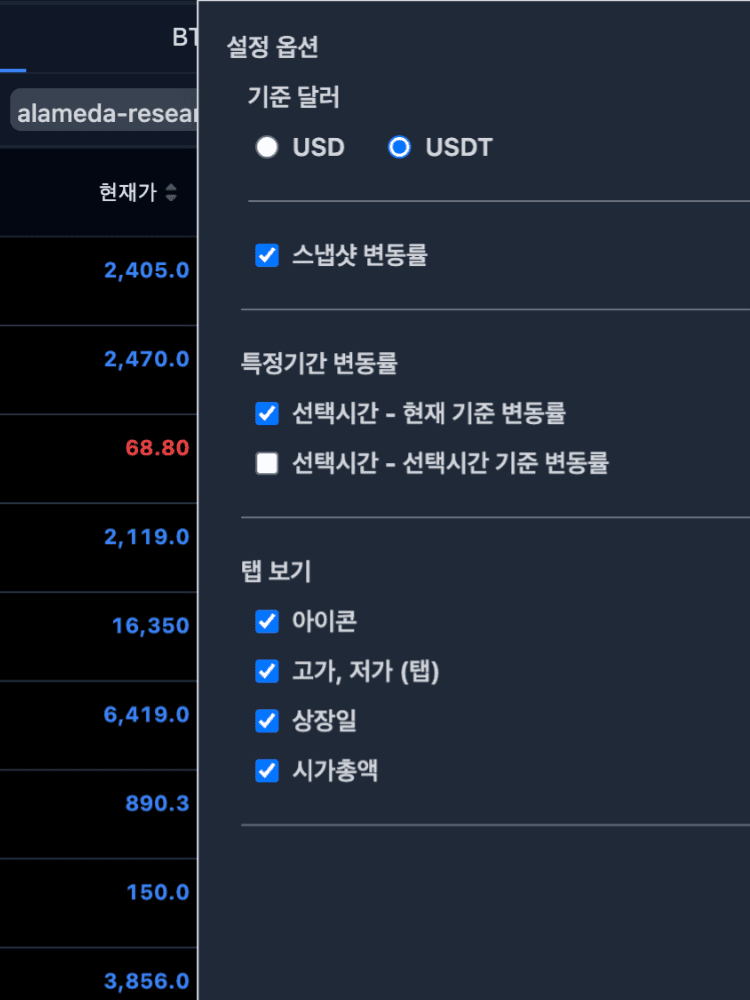Viewport: 750px width, 1000px height.
Task: Disable 선택시간 - 현재 기준 변동률
Action: click(267, 414)
